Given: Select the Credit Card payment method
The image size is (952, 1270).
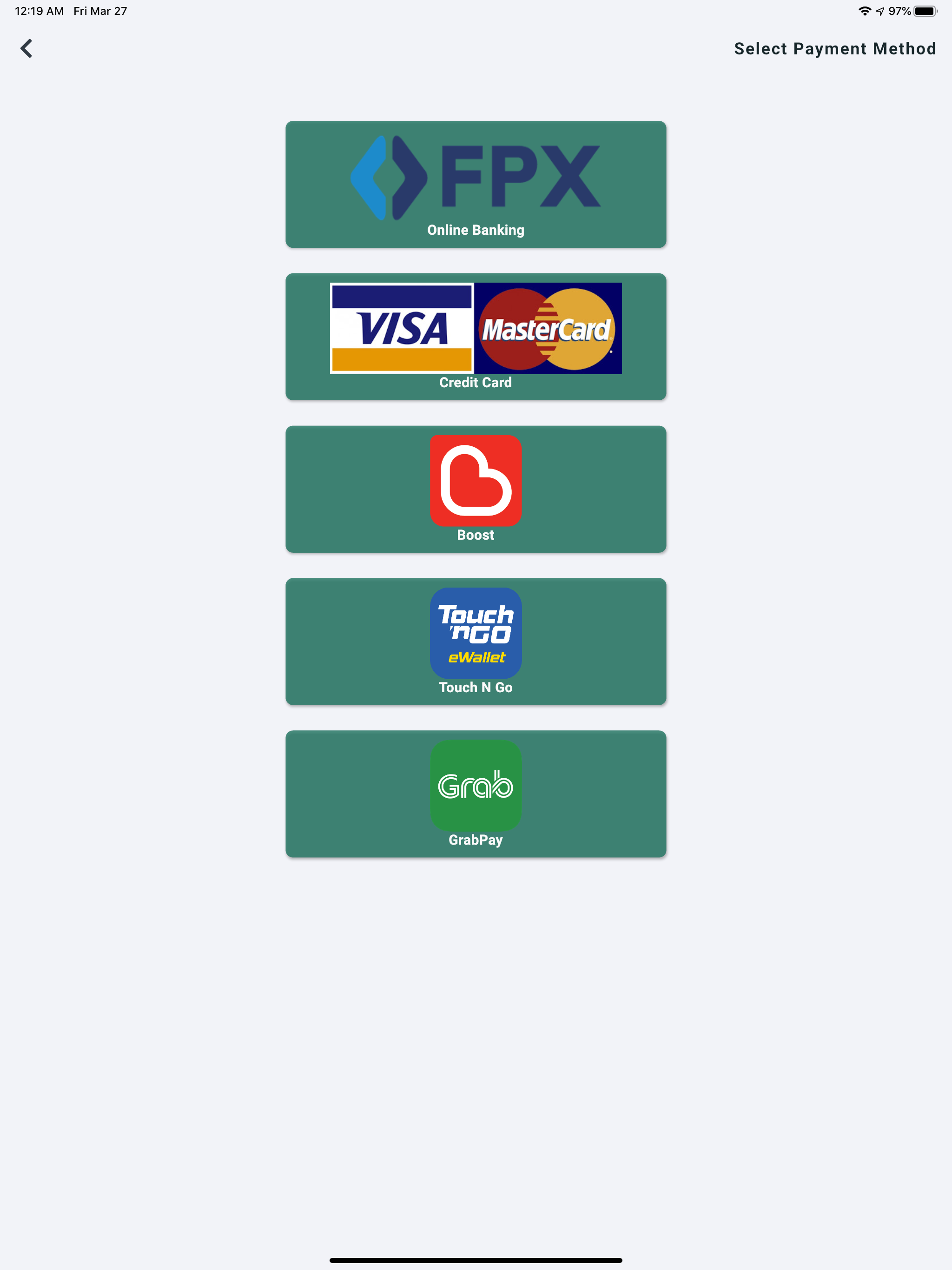Looking at the screenshot, I should tap(476, 337).
